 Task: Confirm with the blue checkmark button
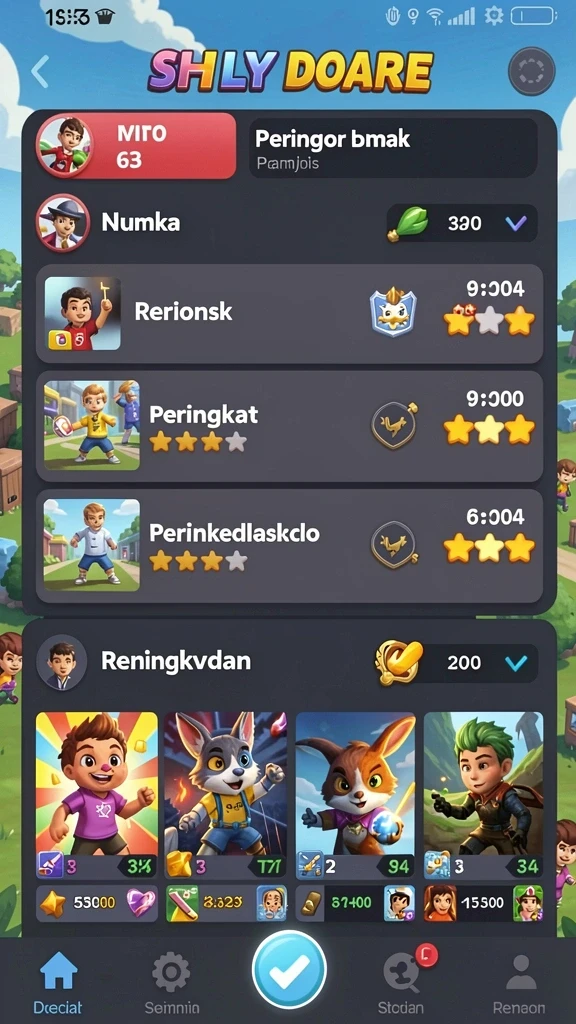click(x=289, y=969)
